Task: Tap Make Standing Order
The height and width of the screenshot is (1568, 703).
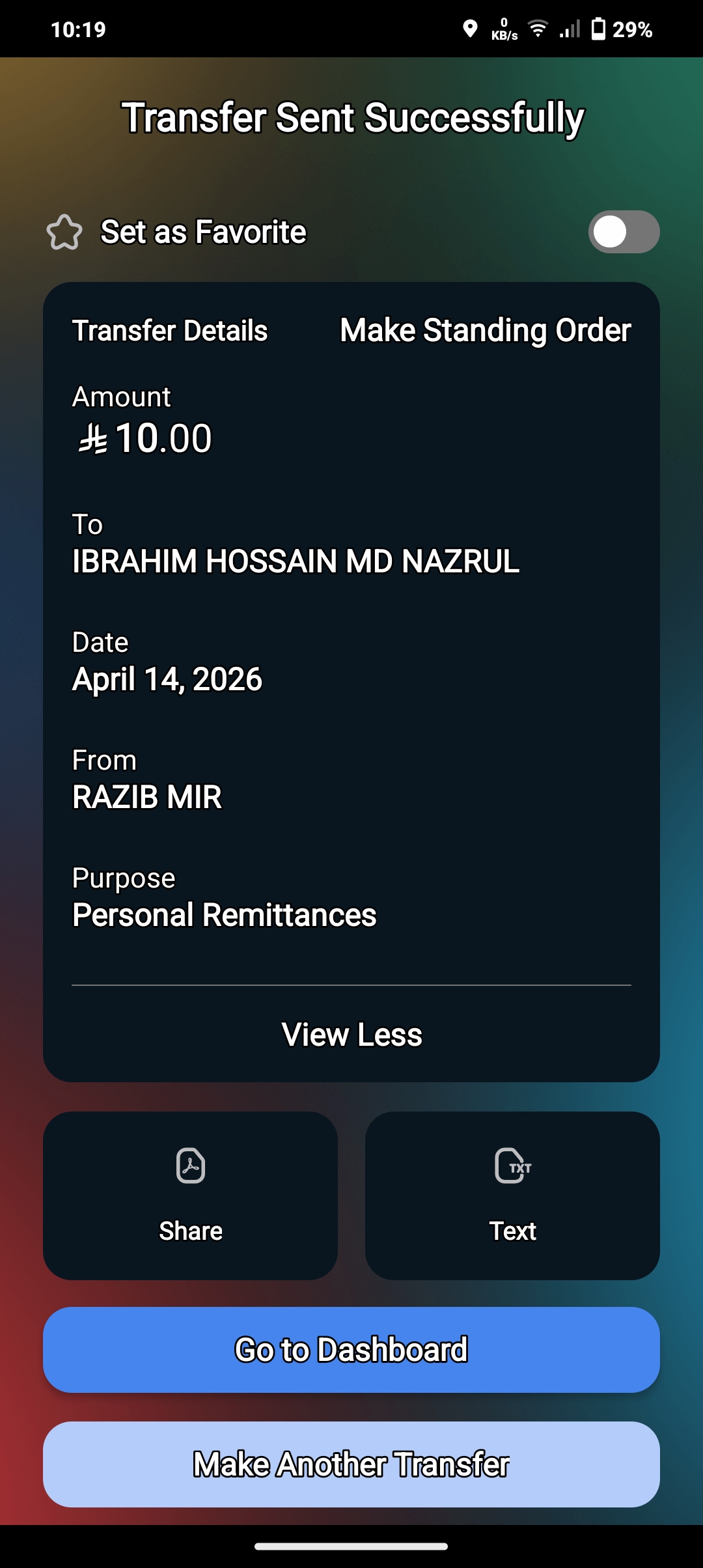Action: click(485, 330)
